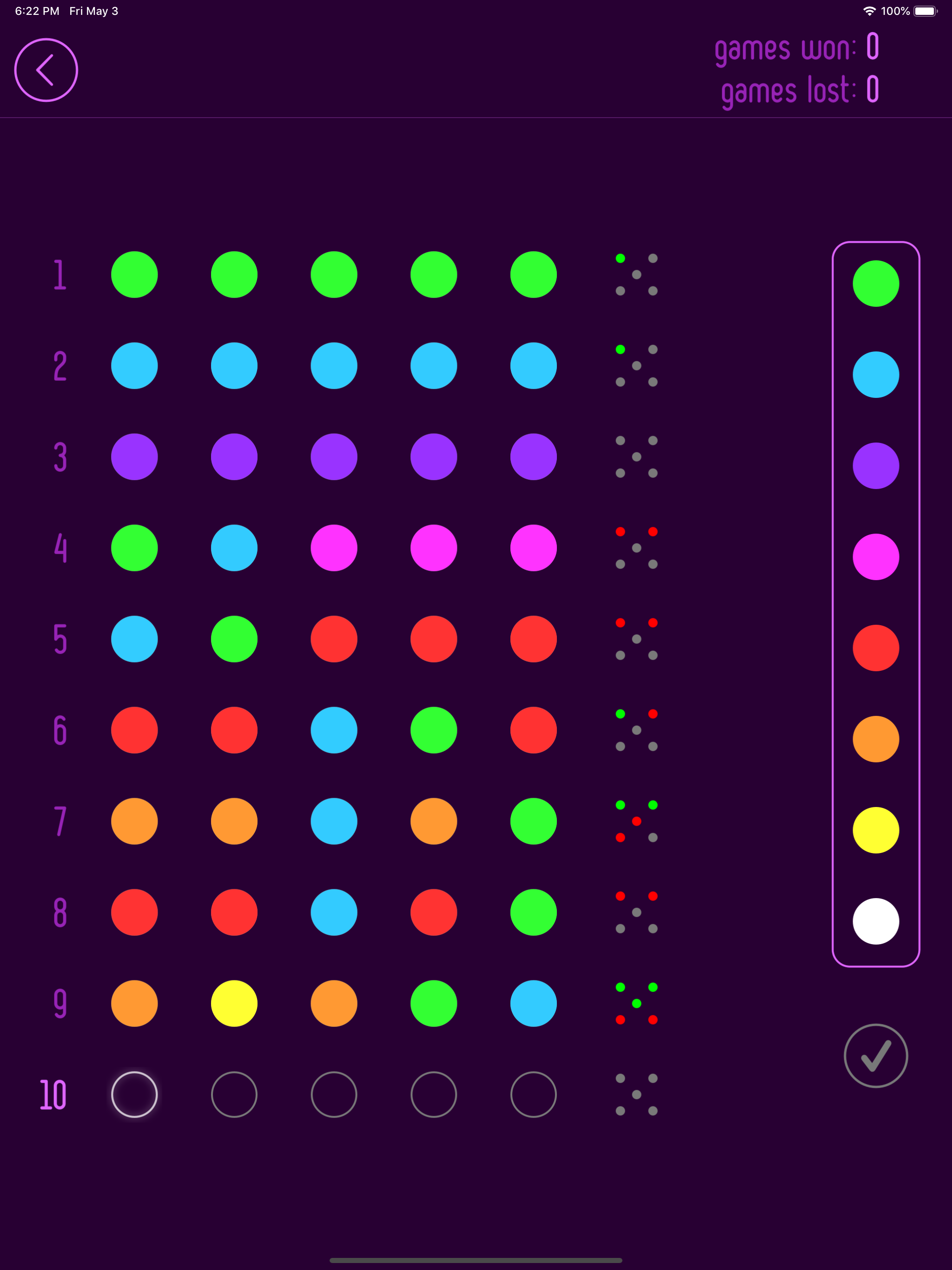This screenshot has height=1270, width=952.
Task: Choose the orange peg in the palette
Action: pos(876,740)
